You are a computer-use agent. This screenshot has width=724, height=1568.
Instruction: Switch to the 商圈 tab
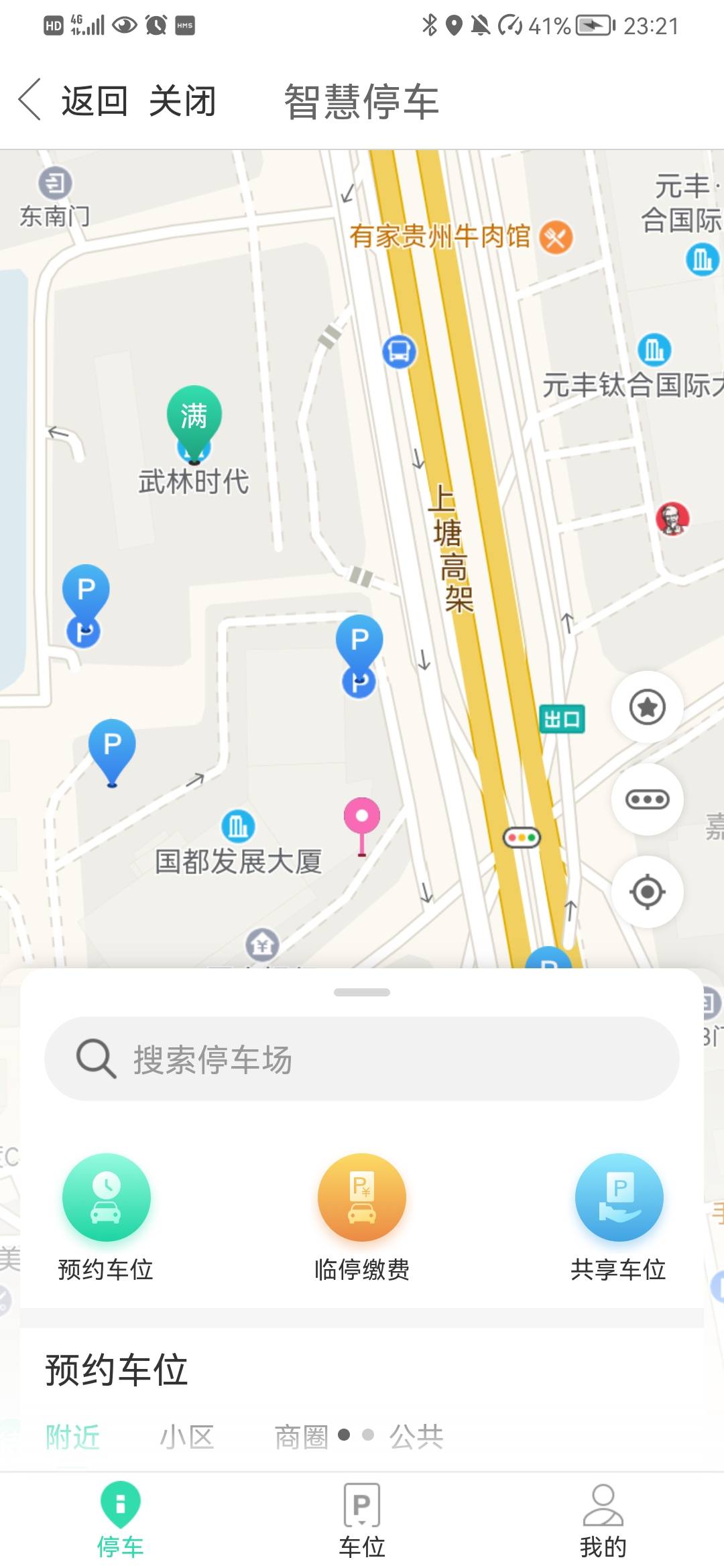(x=301, y=1437)
